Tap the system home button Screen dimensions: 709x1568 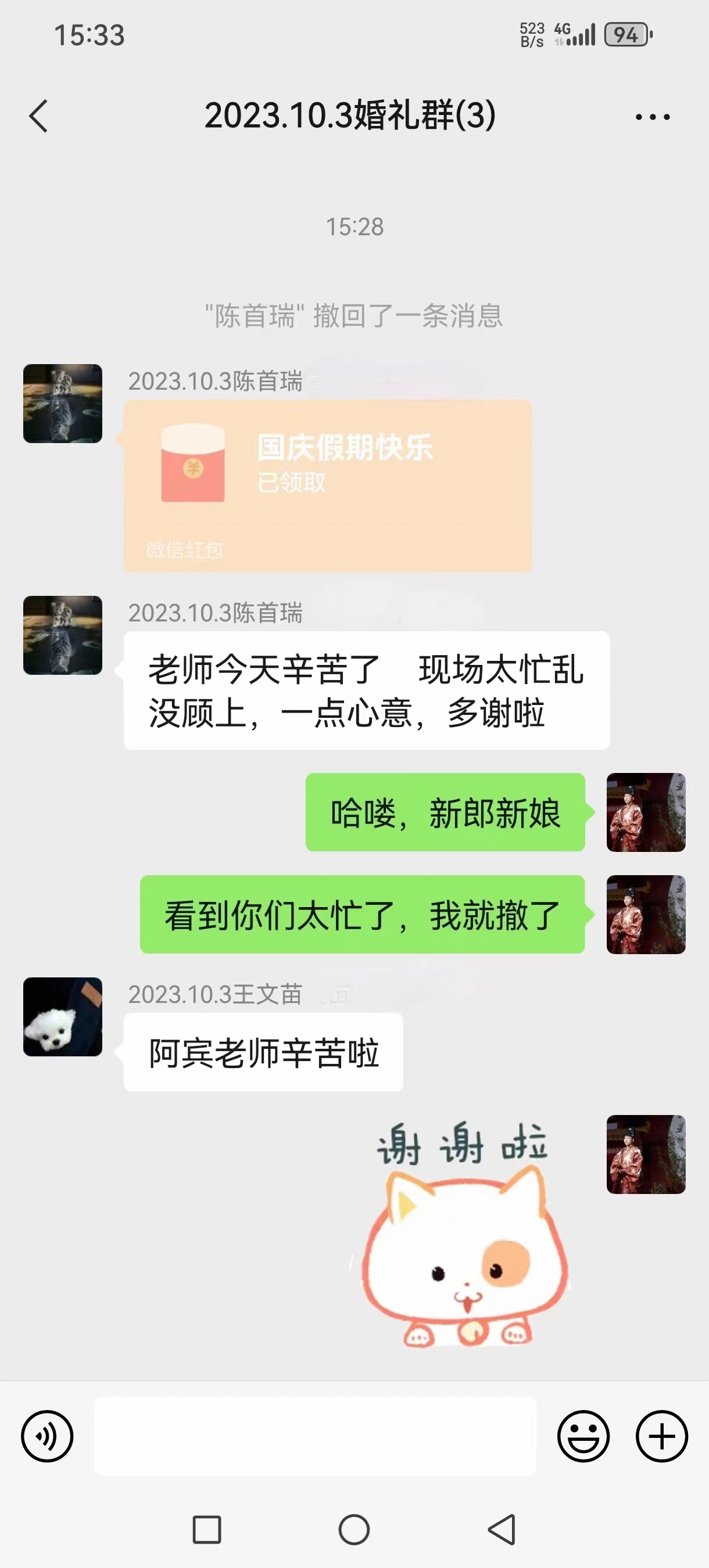[x=354, y=1530]
